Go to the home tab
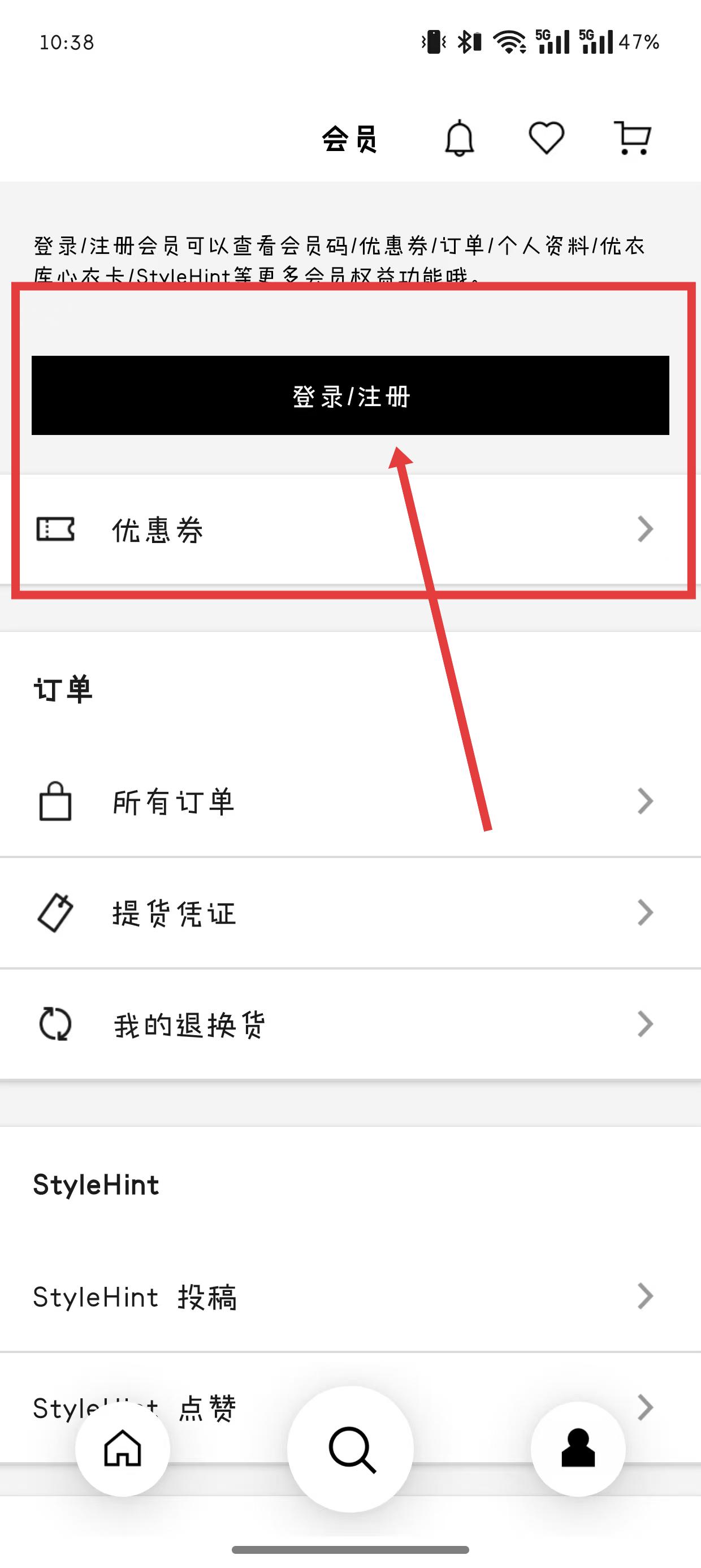 pyautogui.click(x=122, y=1449)
